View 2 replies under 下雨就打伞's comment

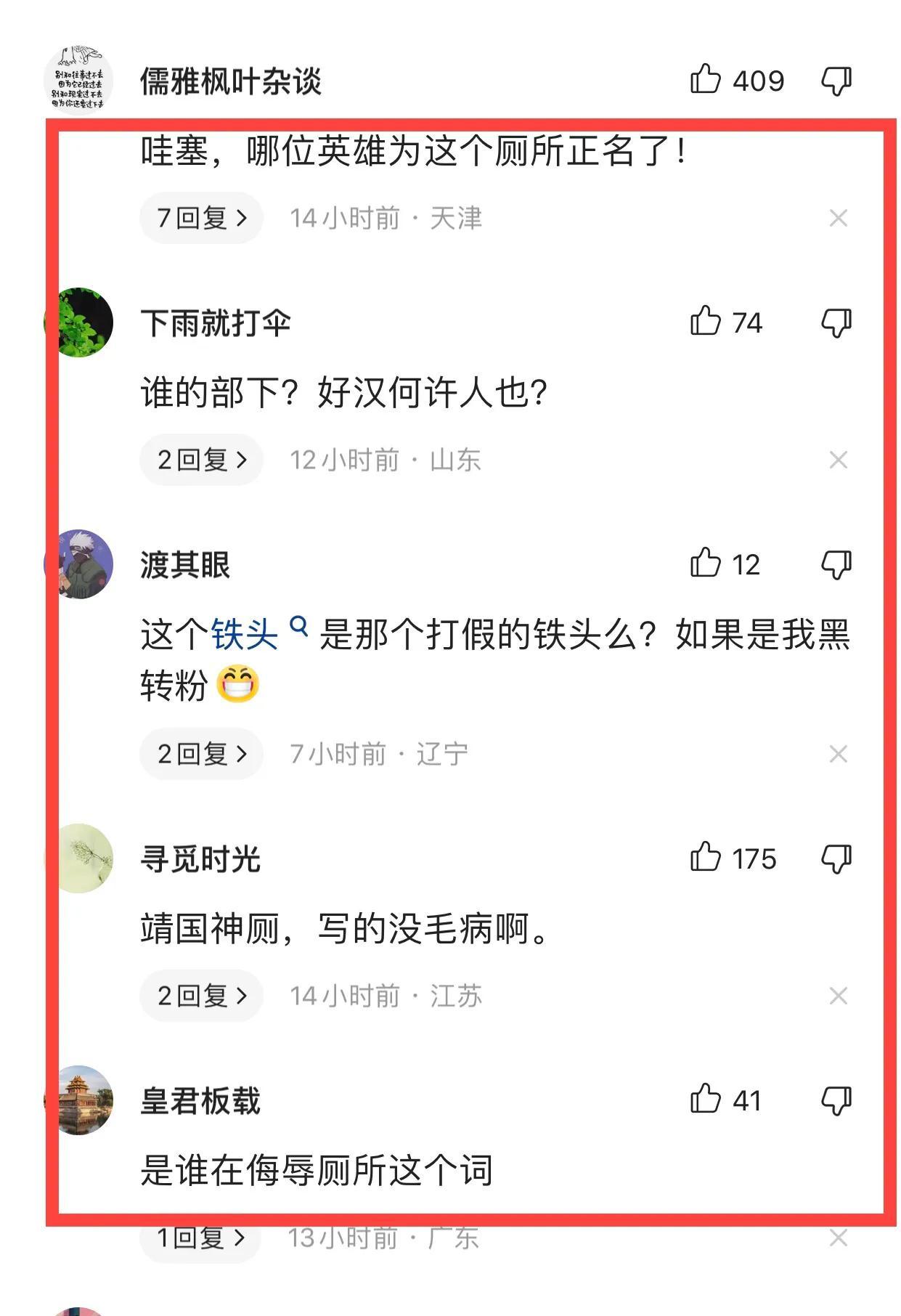pos(202,460)
